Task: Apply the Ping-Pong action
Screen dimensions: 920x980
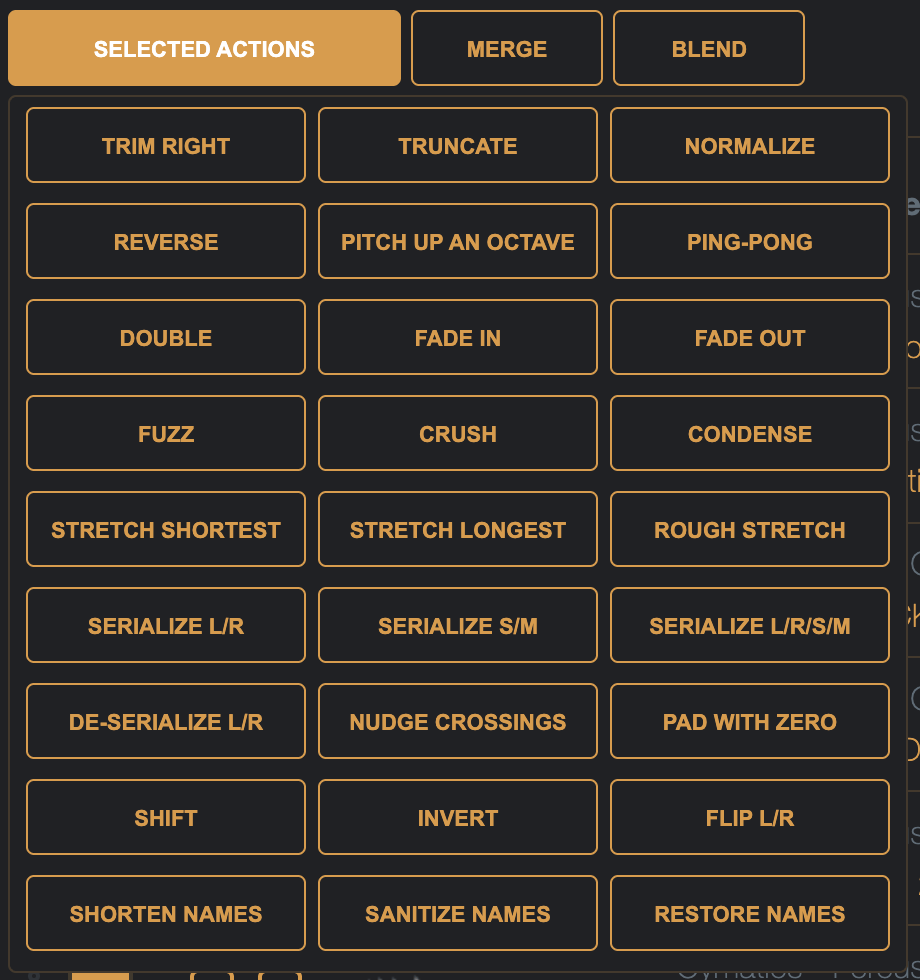Action: coord(750,242)
